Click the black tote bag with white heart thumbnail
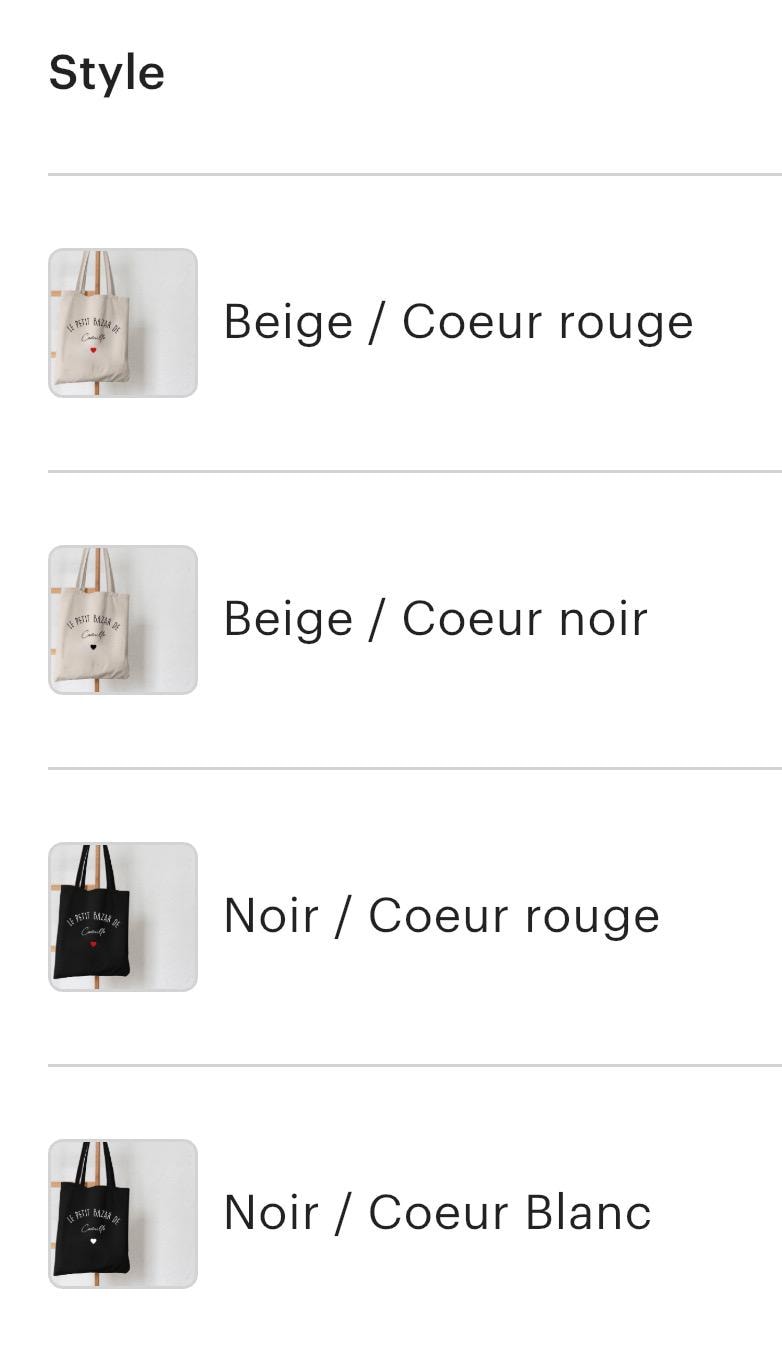 [x=122, y=1213]
